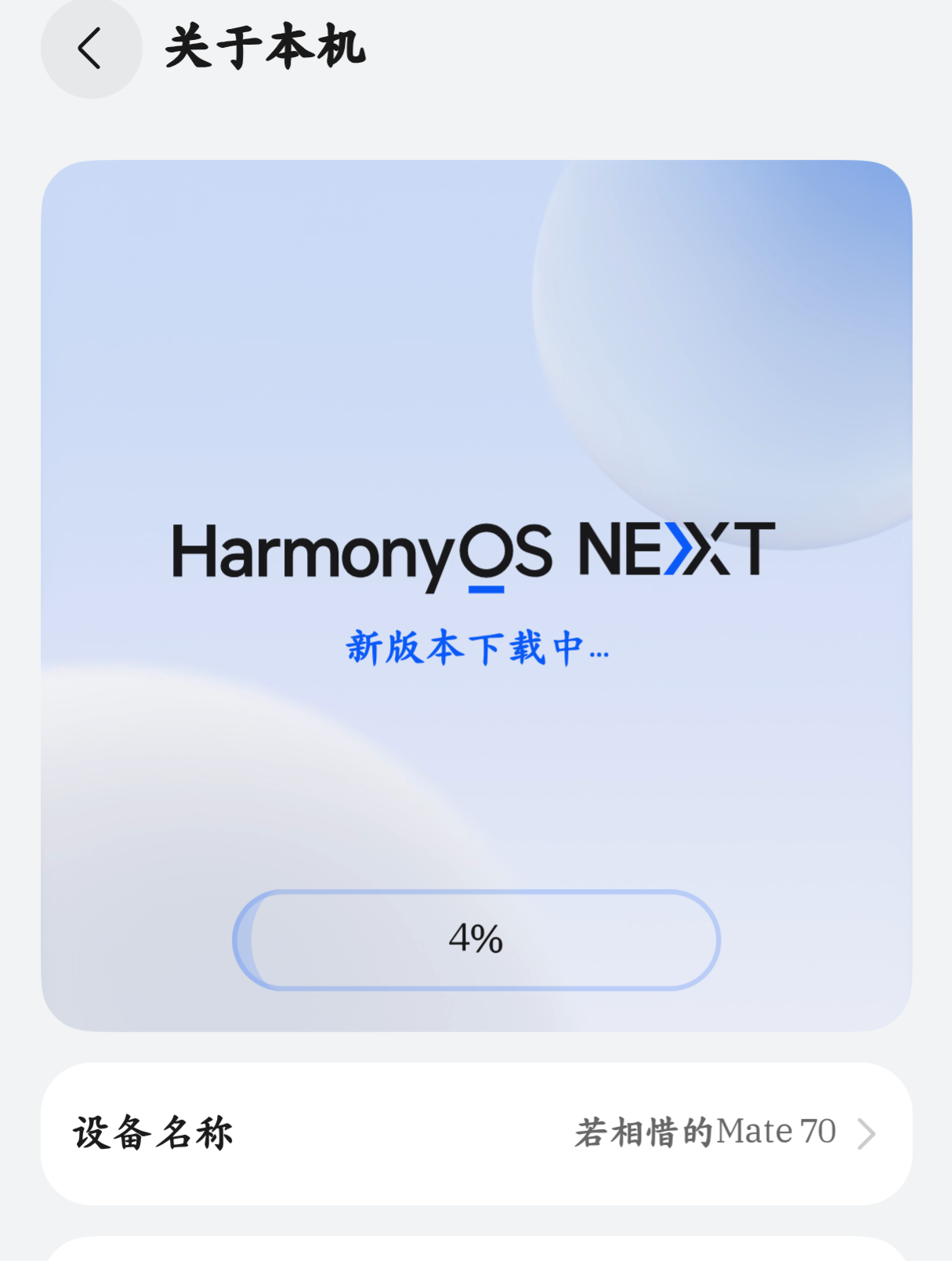Open the 设备名称 row

[x=476, y=1133]
